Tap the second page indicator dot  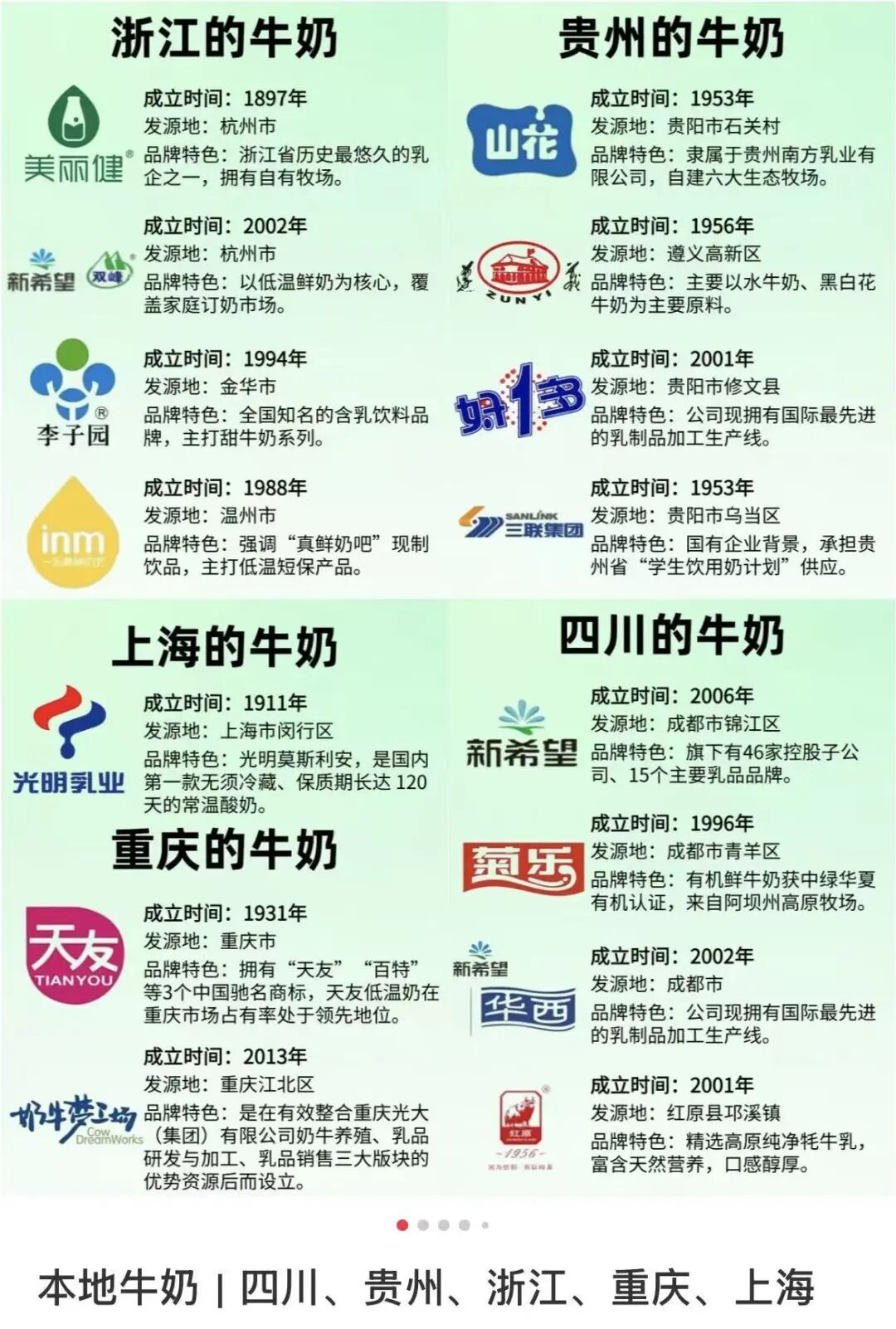point(423,1225)
